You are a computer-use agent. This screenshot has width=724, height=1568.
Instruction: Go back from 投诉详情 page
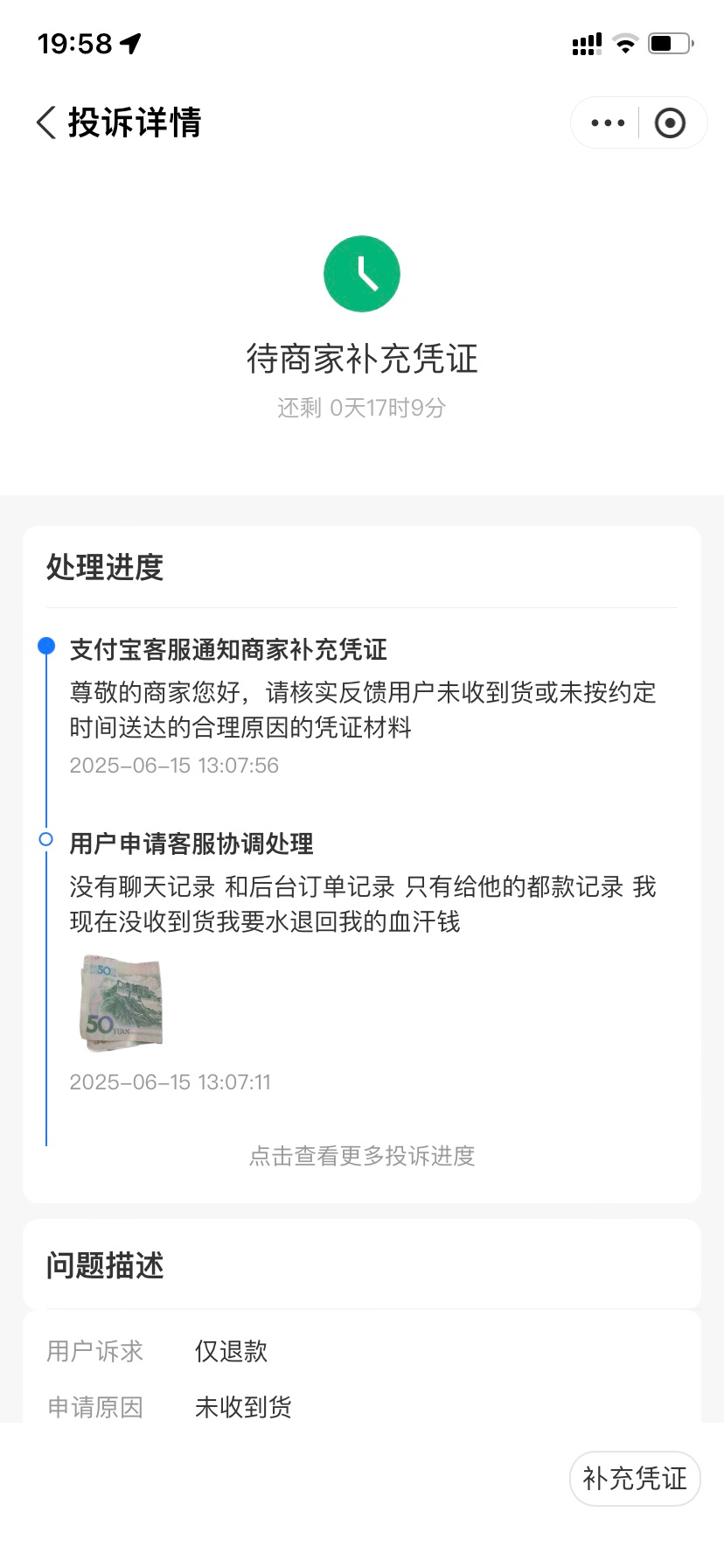point(47,122)
